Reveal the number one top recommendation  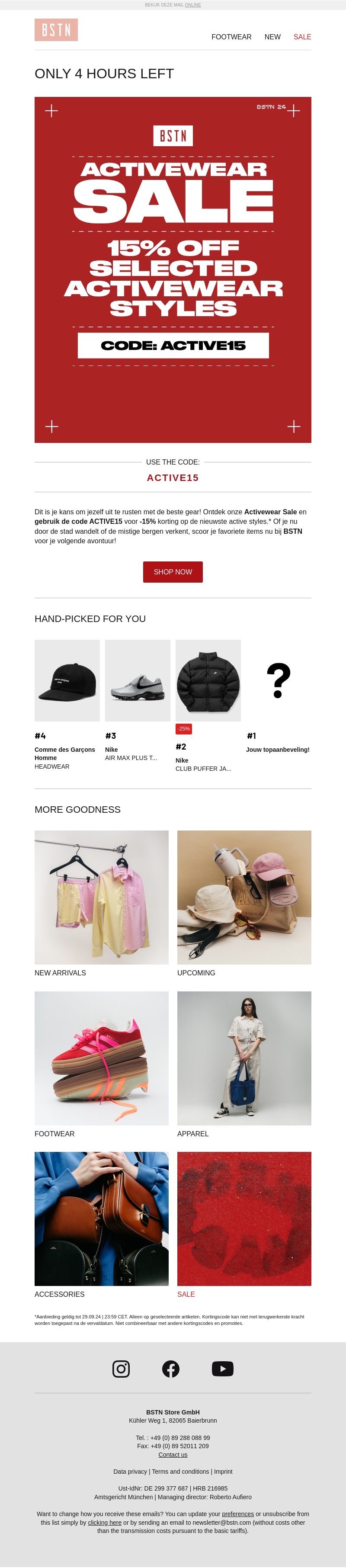pyautogui.click(x=279, y=680)
